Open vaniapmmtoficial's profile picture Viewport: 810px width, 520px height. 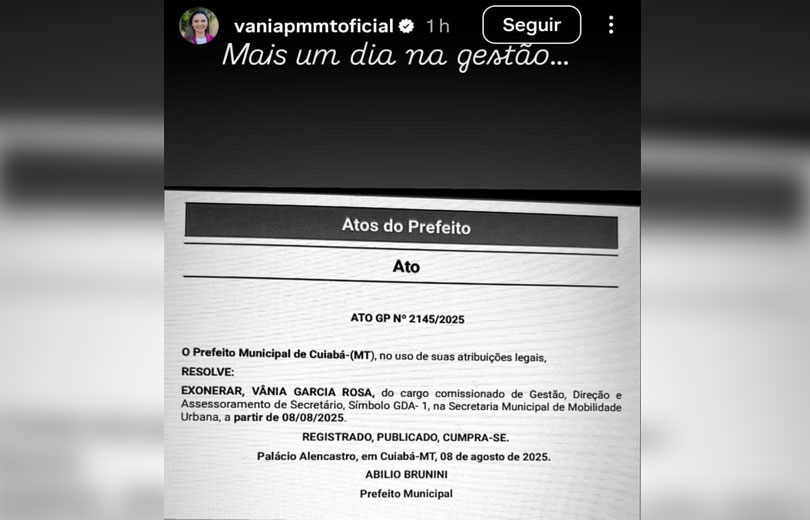(198, 25)
